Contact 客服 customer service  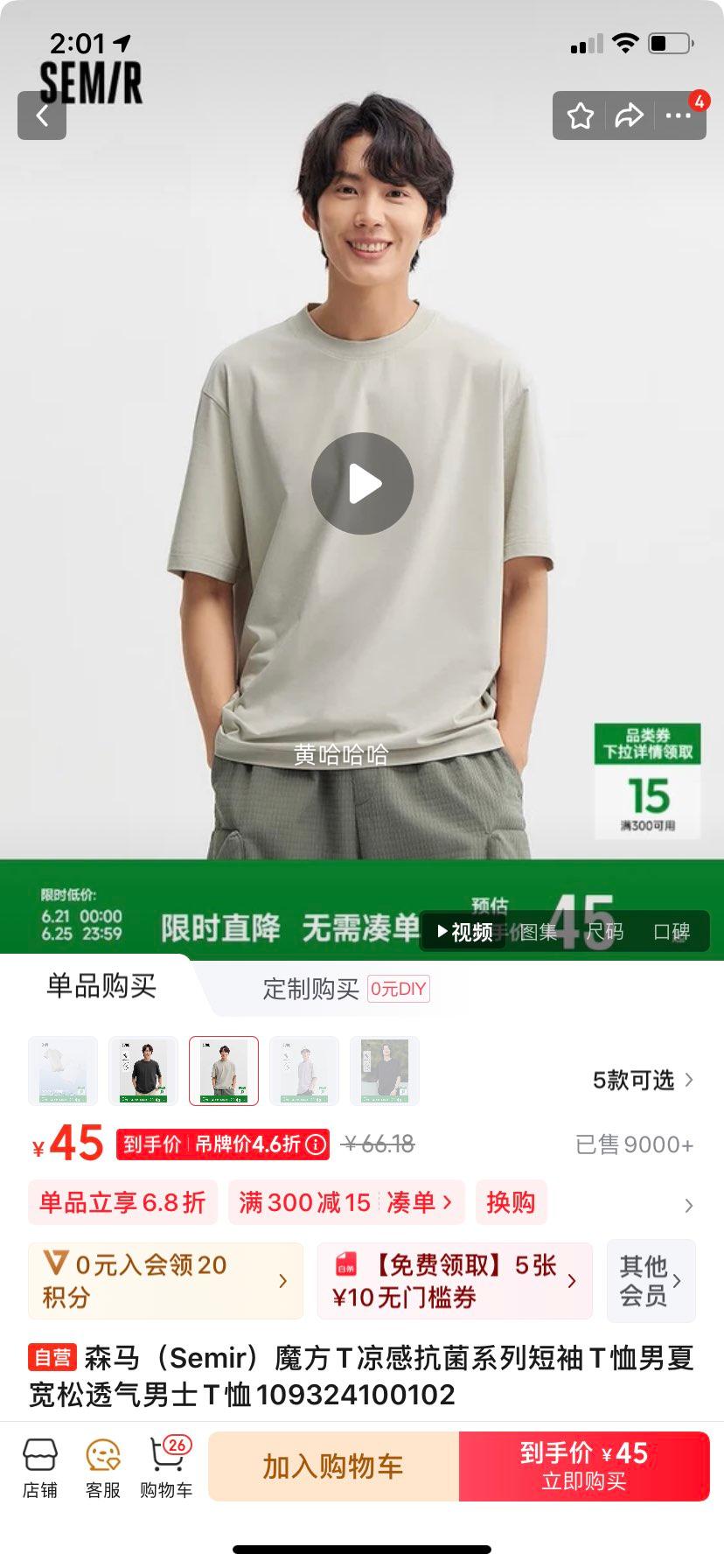tap(103, 1468)
